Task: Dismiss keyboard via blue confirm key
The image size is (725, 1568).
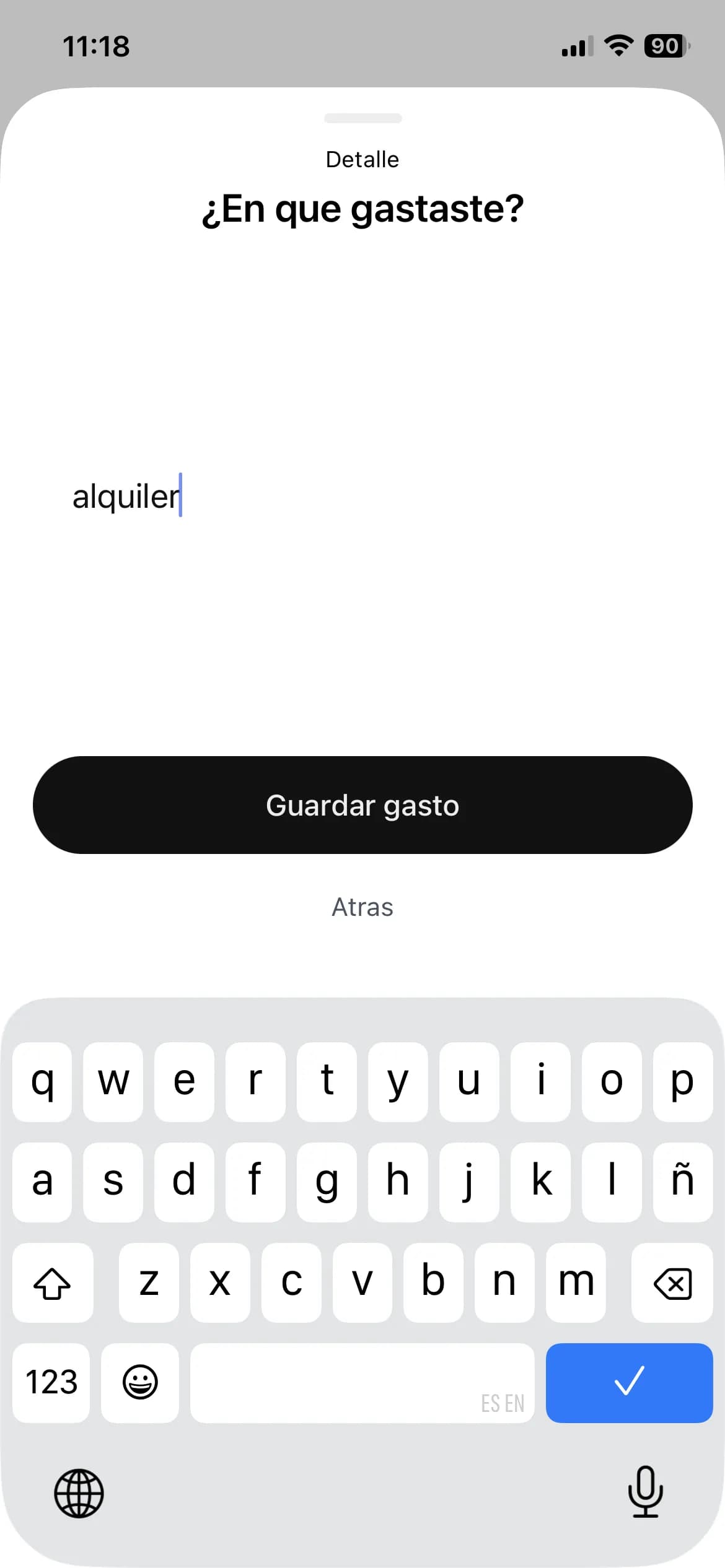Action: 629,1382
